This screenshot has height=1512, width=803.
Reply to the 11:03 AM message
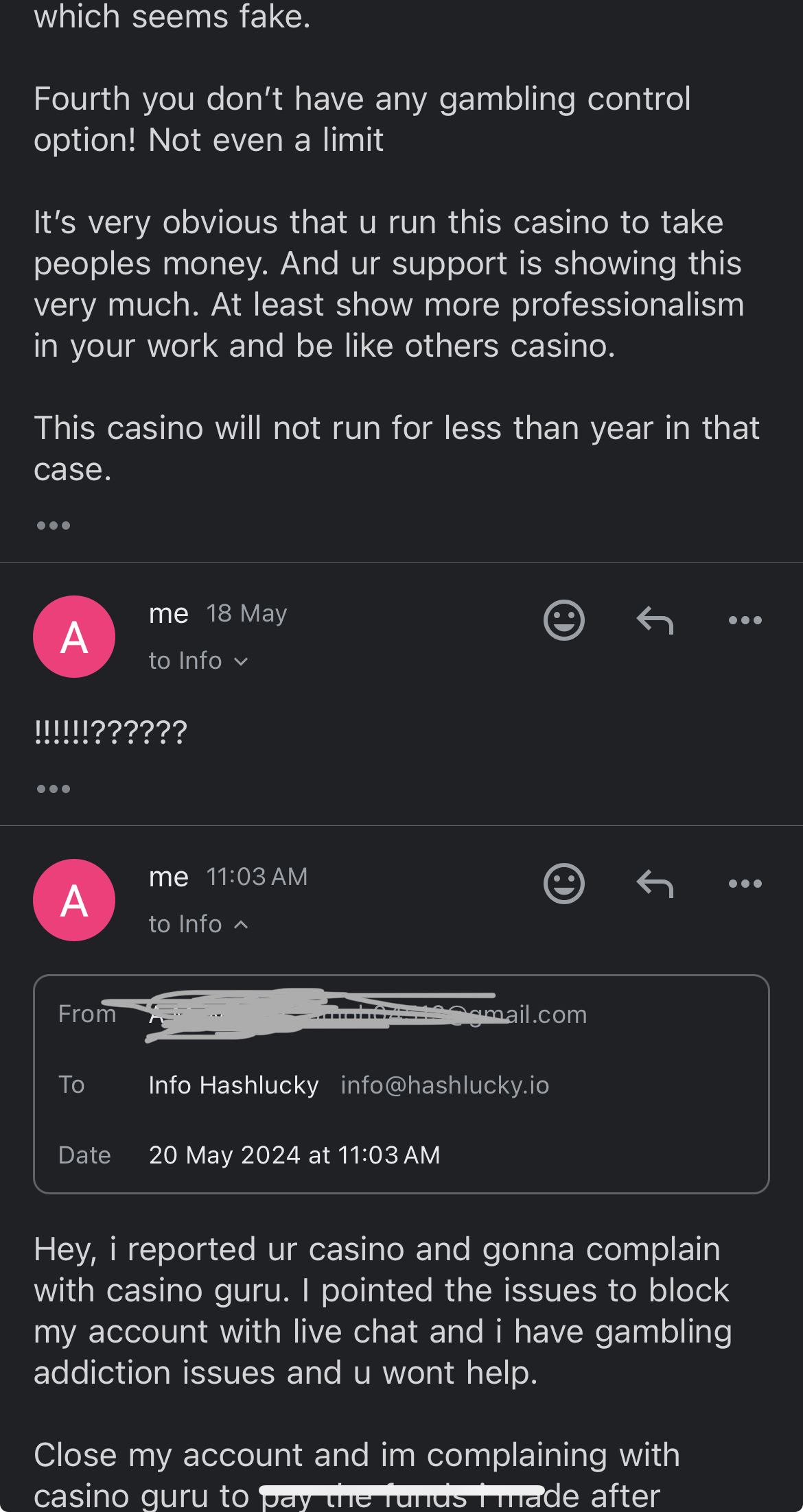click(655, 883)
